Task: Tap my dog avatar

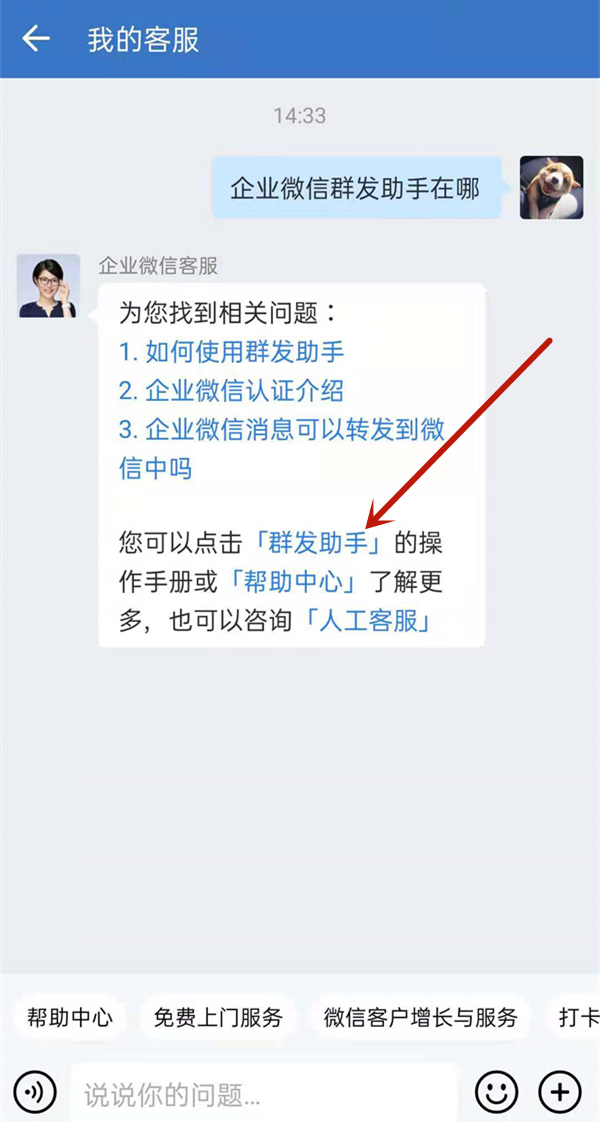Action: [x=551, y=187]
